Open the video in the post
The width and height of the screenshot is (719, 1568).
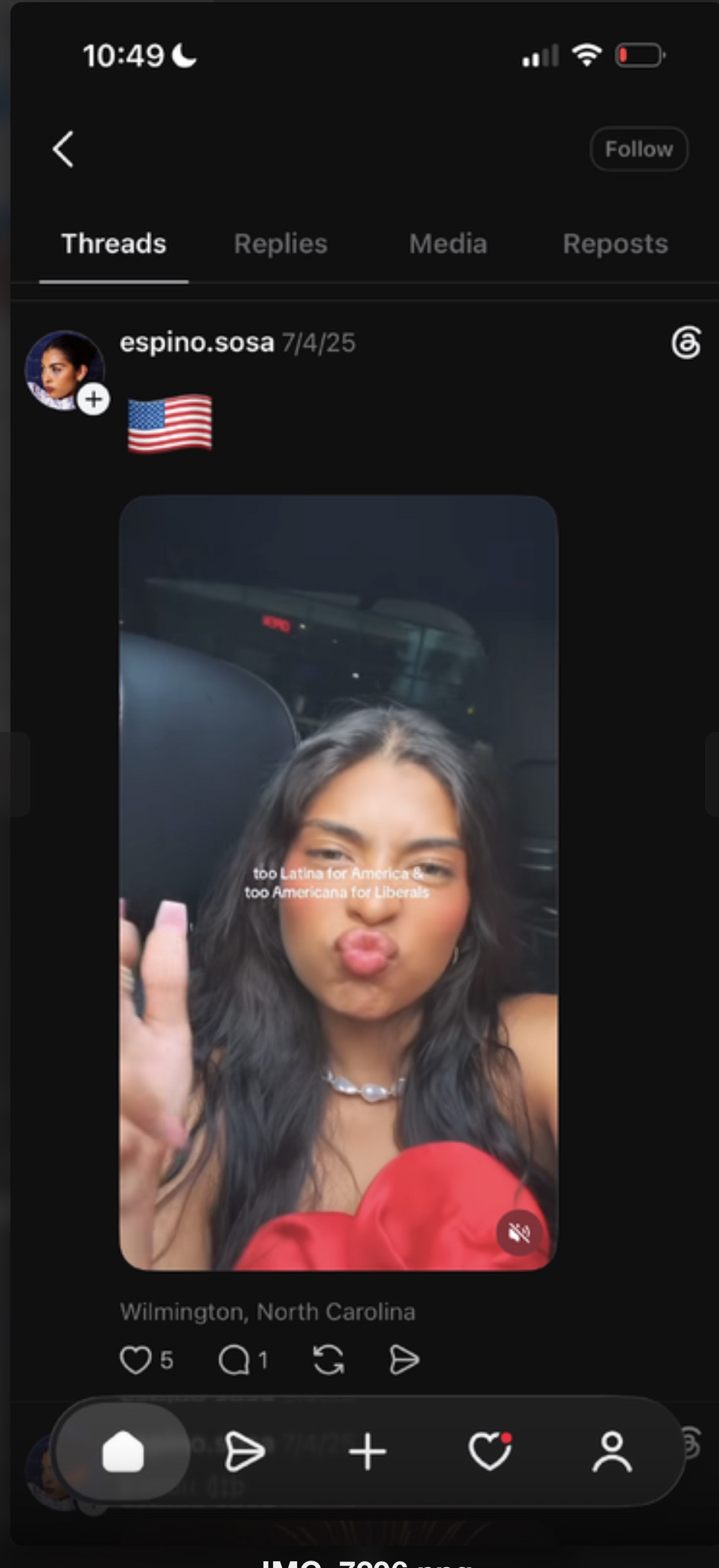pyautogui.click(x=339, y=883)
